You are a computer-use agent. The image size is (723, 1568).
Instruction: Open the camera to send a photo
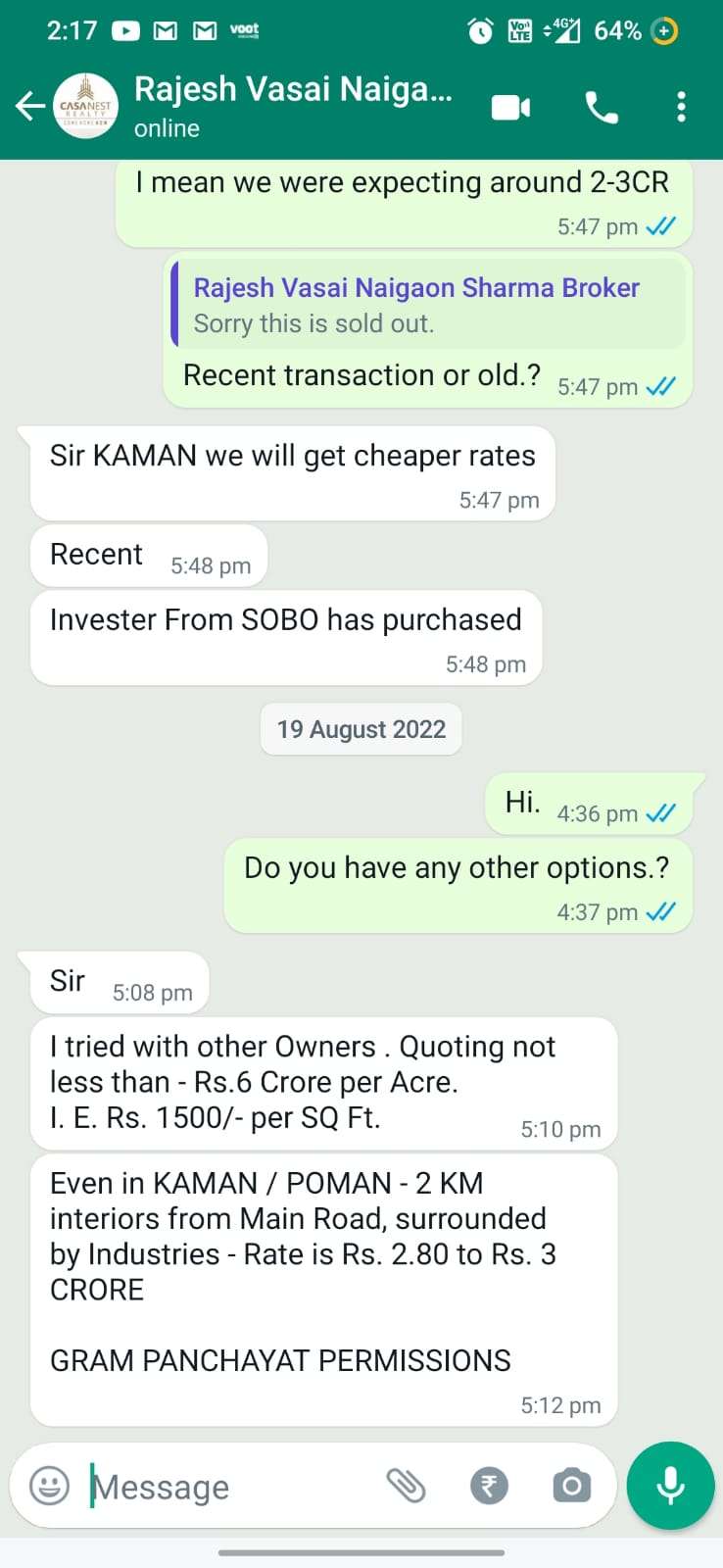pyautogui.click(x=571, y=1486)
